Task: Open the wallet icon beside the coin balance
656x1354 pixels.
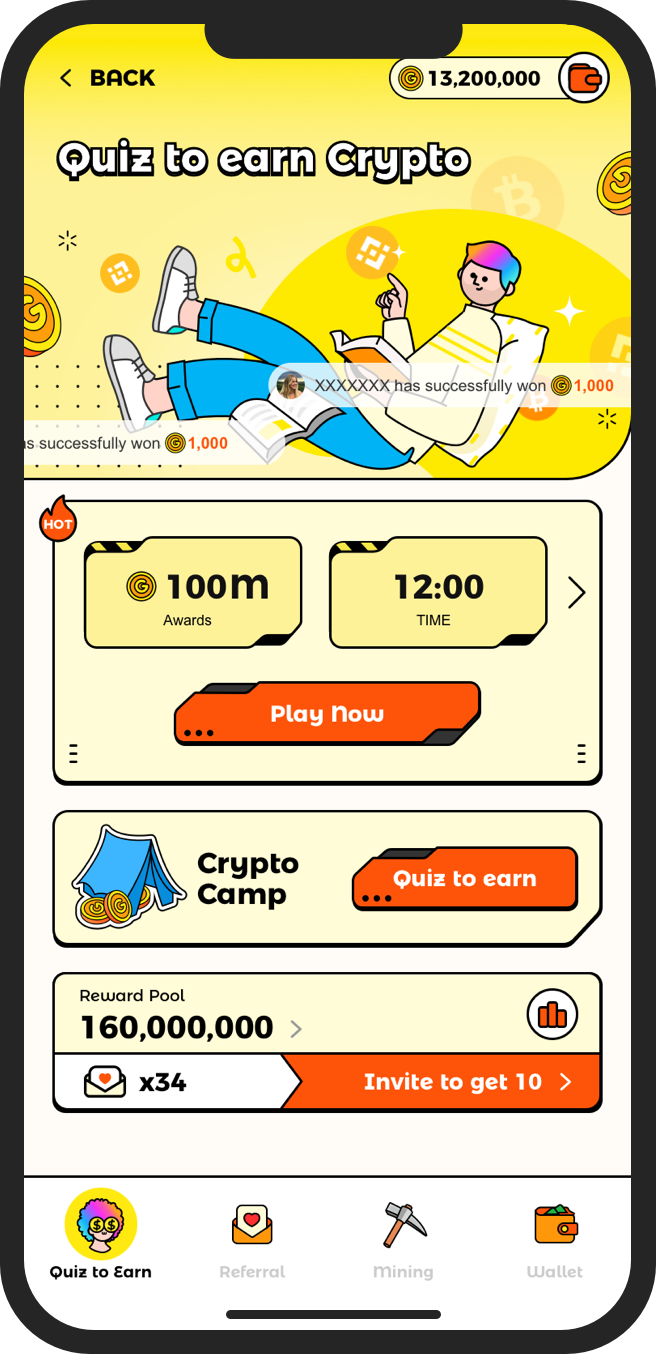Action: (583, 78)
